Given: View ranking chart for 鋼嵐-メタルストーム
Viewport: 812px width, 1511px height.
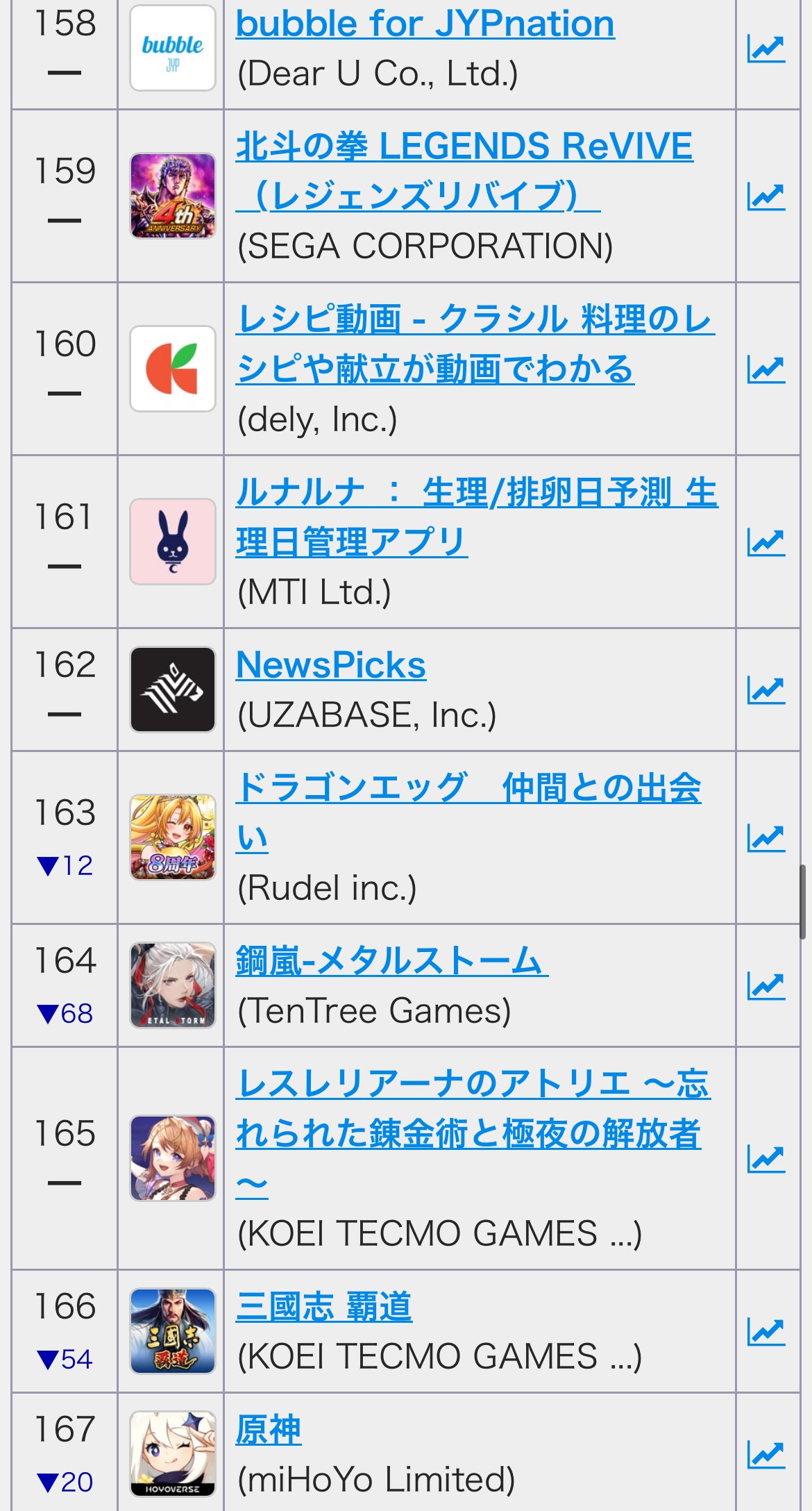Looking at the screenshot, I should (x=766, y=986).
